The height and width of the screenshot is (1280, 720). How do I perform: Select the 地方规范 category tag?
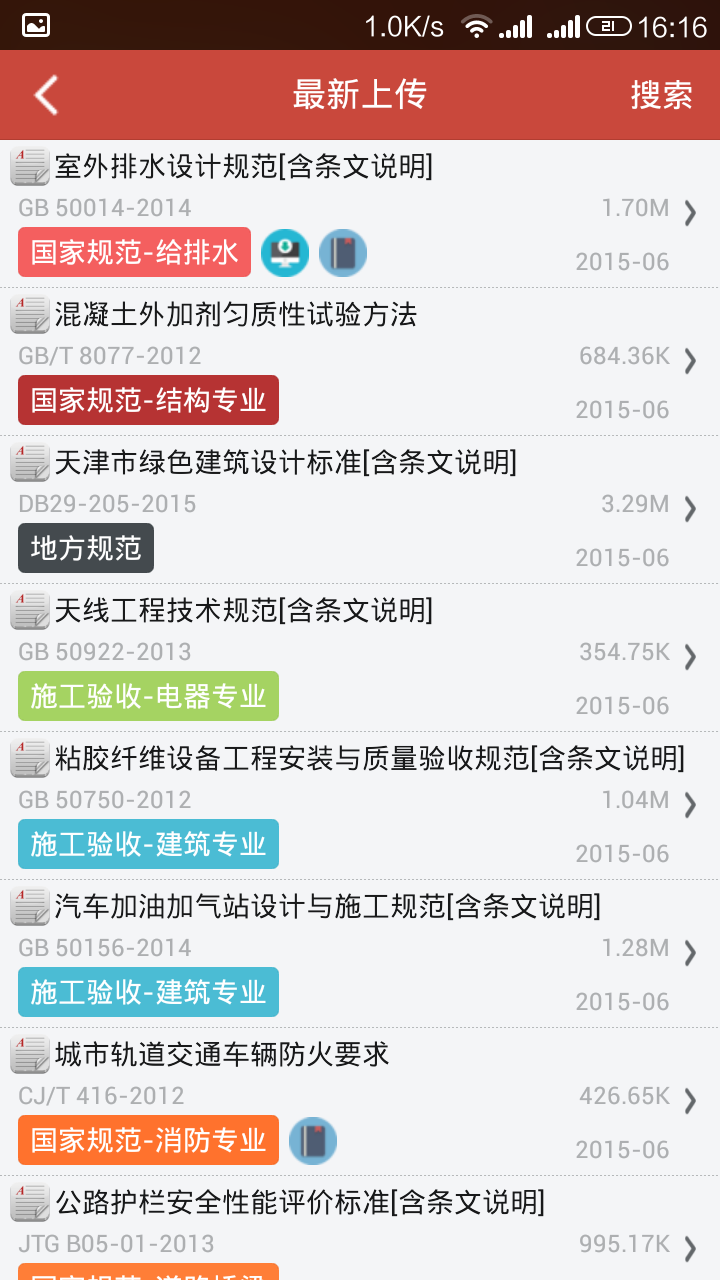click(85, 548)
